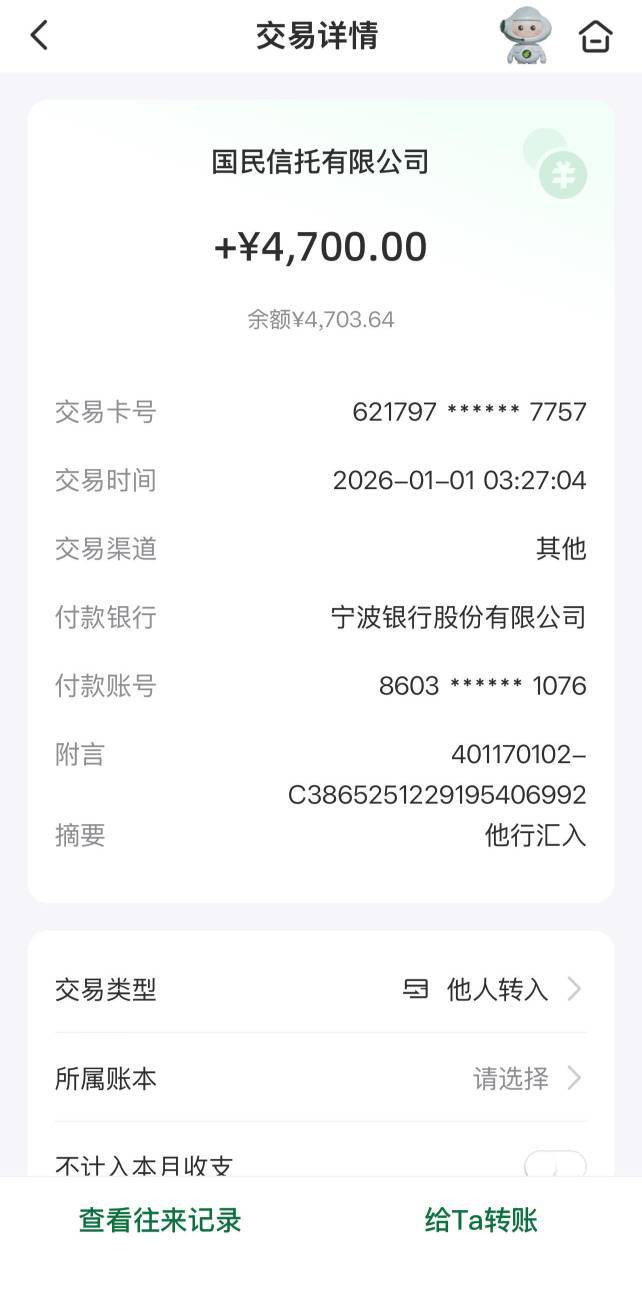The image size is (642, 1316).
Task: Open the 交易类型 row
Action: [320, 990]
